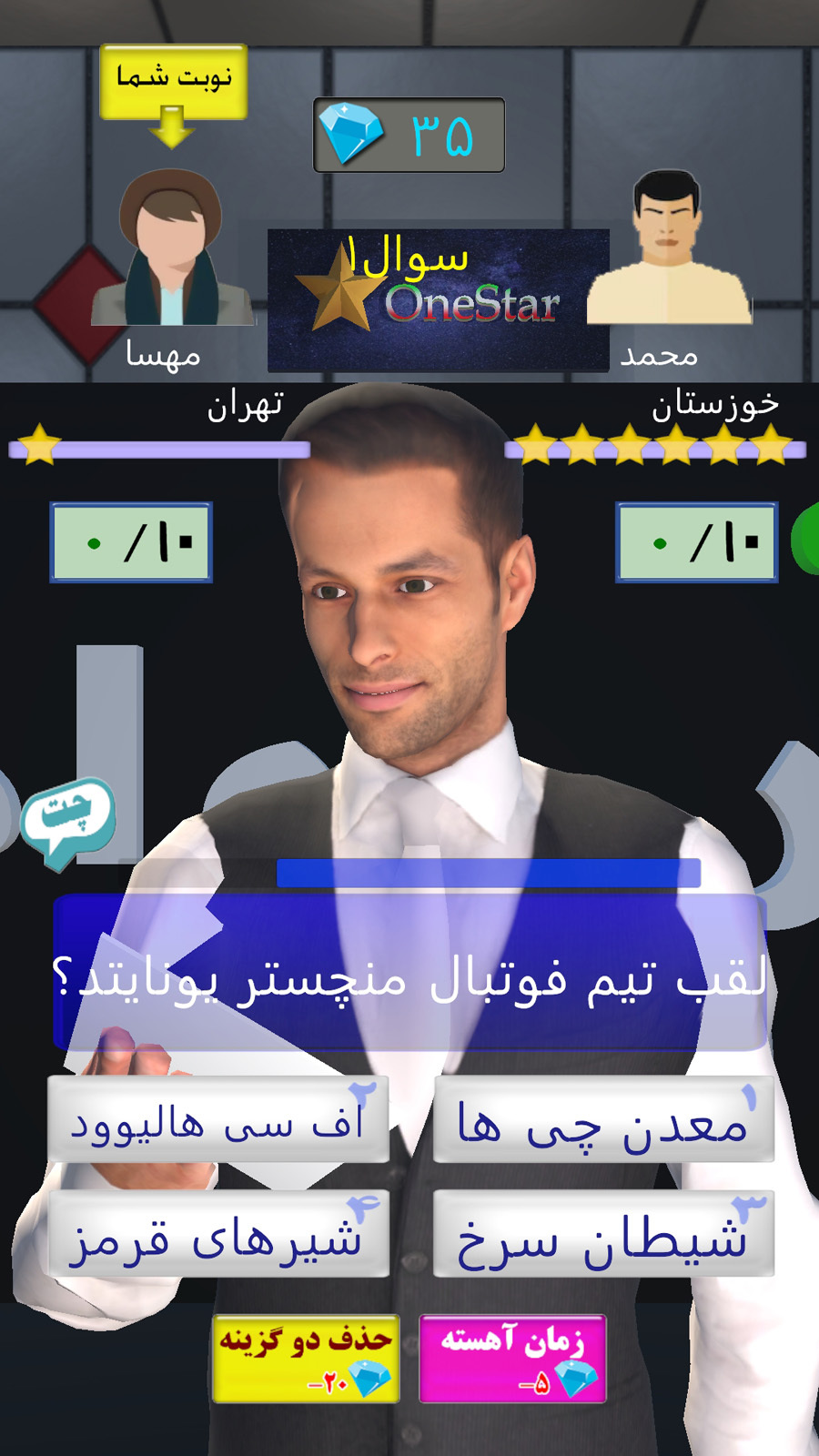The height and width of the screenshot is (1456, 819).
Task: Open the چت chat bubble
Action: pyautogui.click(x=68, y=822)
